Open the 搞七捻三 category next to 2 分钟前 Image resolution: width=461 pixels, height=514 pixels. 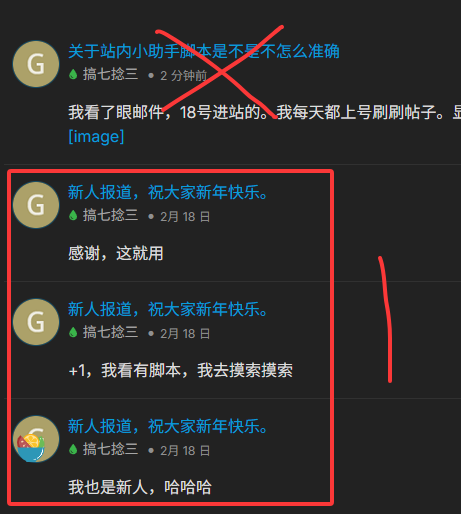[103, 74]
